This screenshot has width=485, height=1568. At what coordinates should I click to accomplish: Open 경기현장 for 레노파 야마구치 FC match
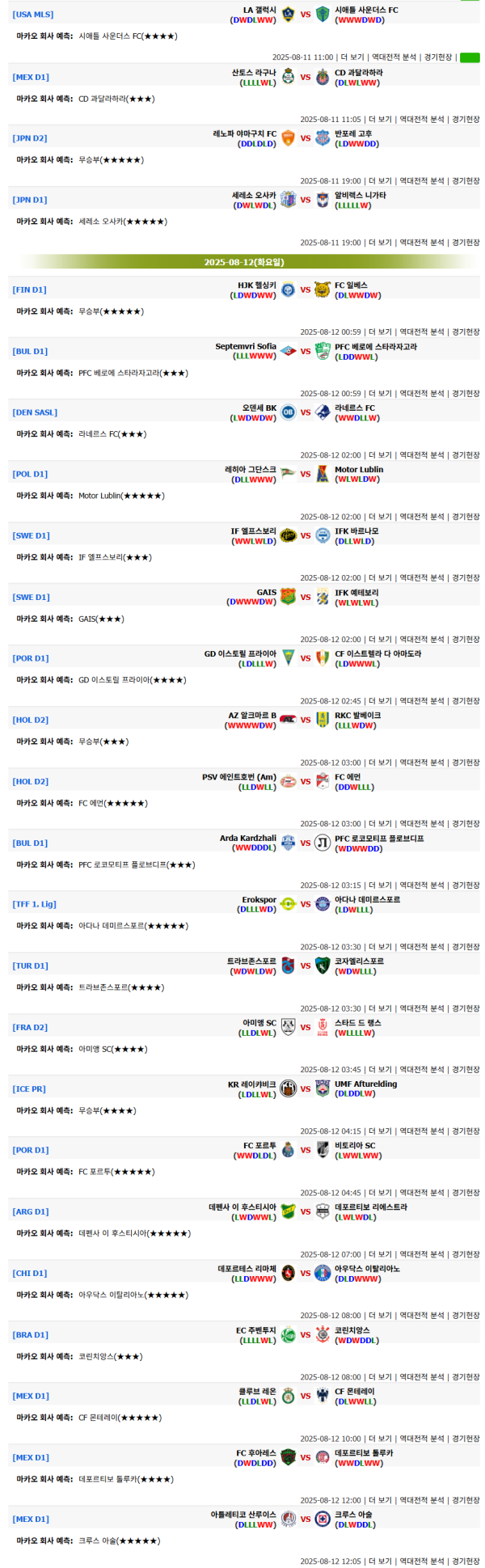(466, 180)
